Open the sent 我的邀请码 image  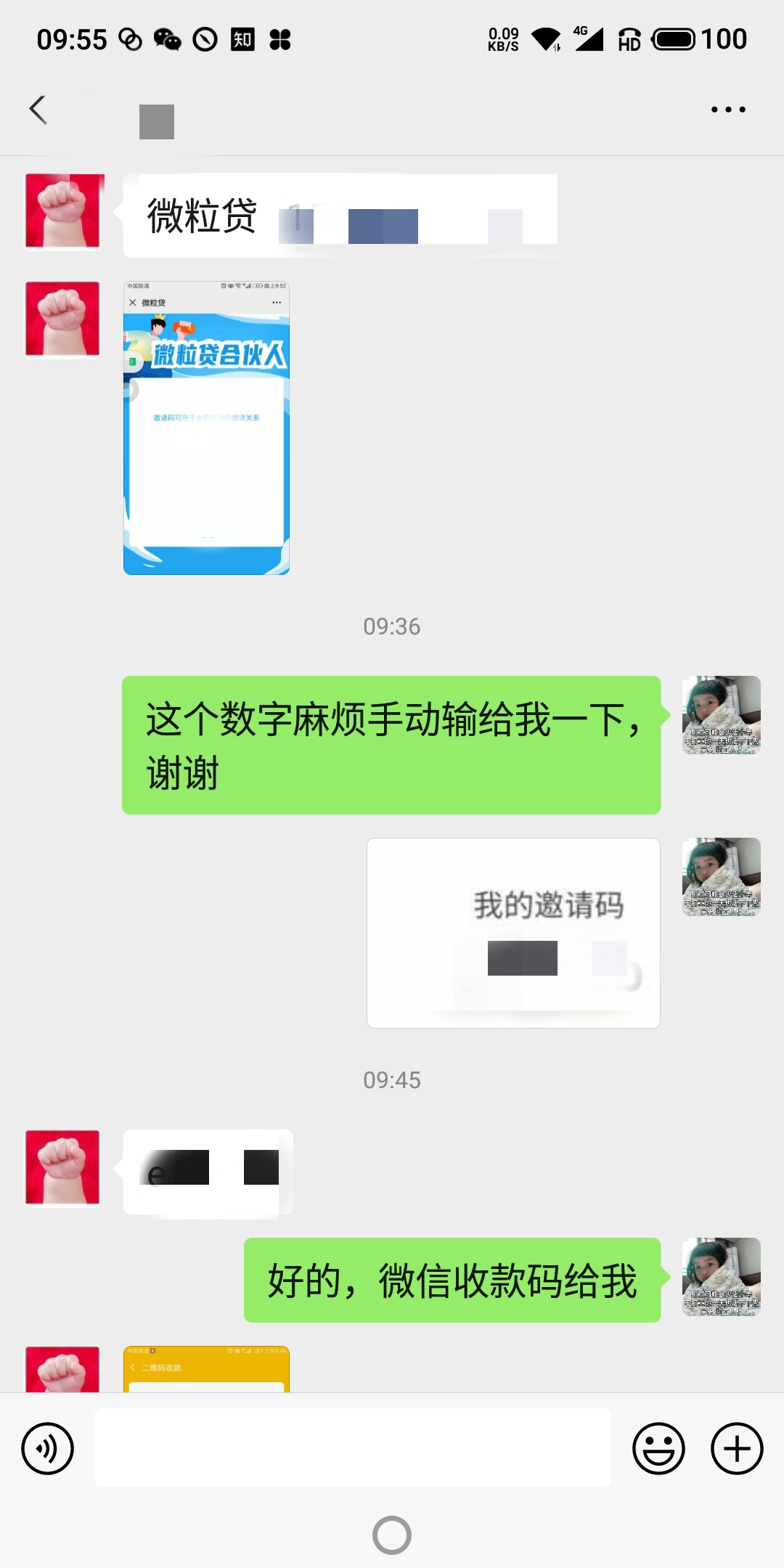pos(513,933)
